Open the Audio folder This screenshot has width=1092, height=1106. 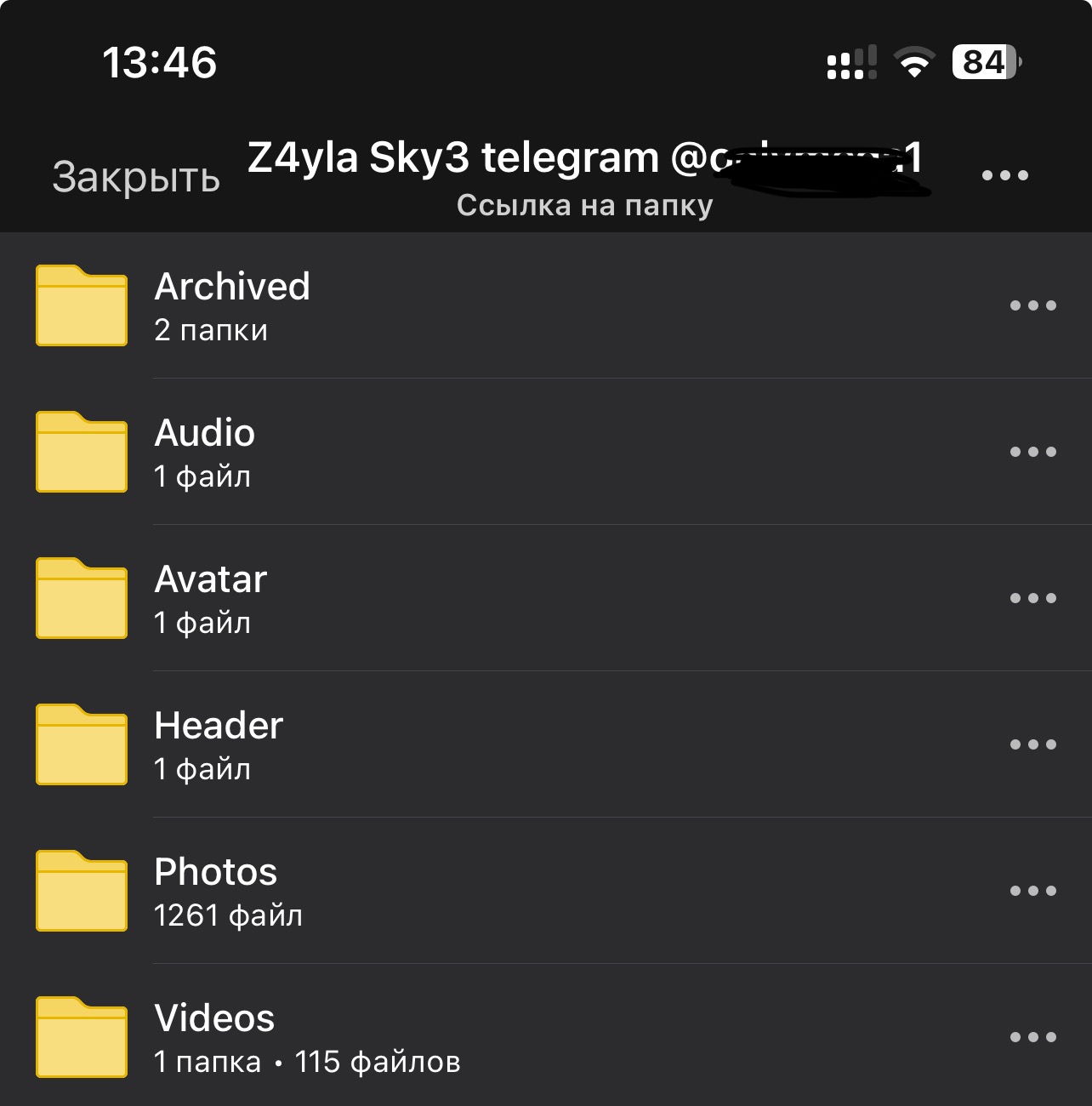click(x=546, y=452)
